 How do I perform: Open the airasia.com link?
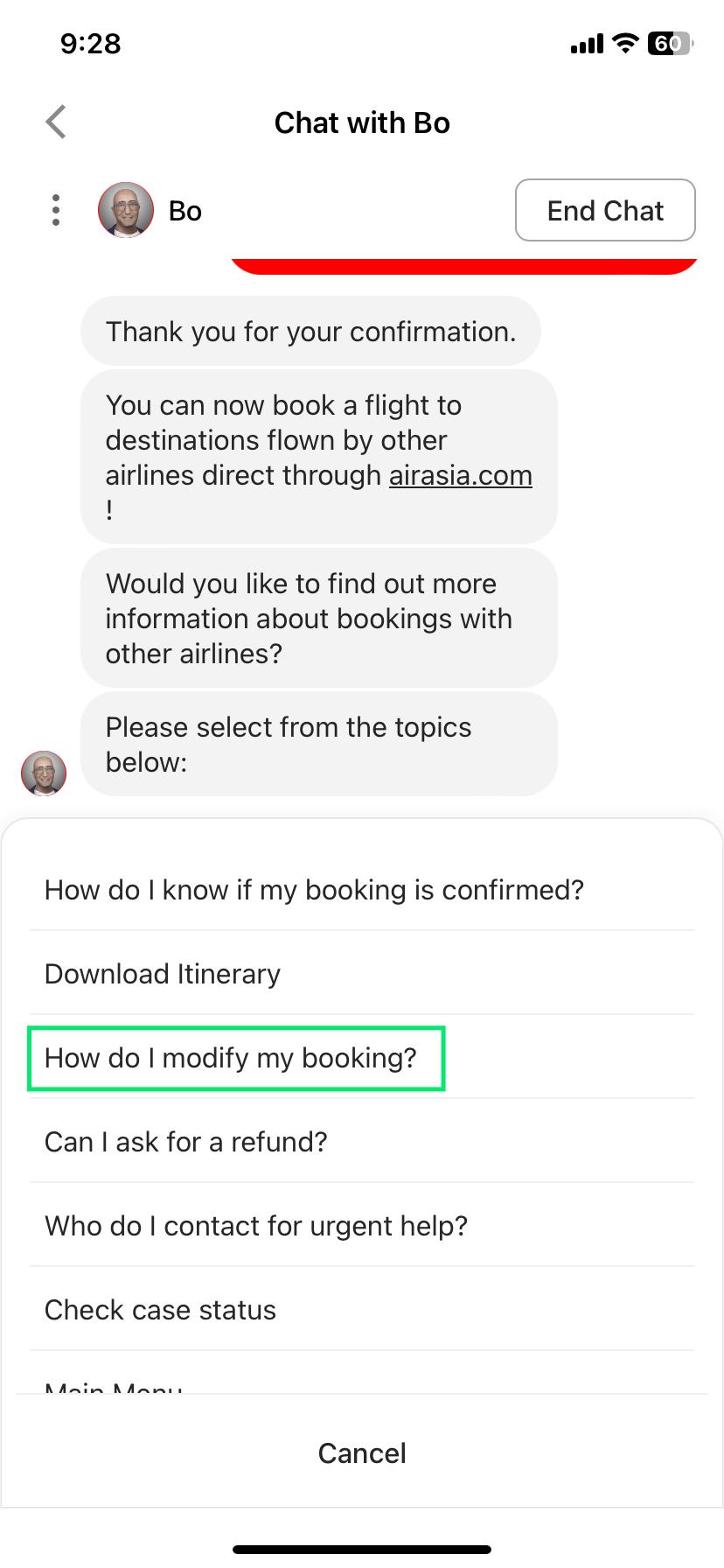[460, 475]
